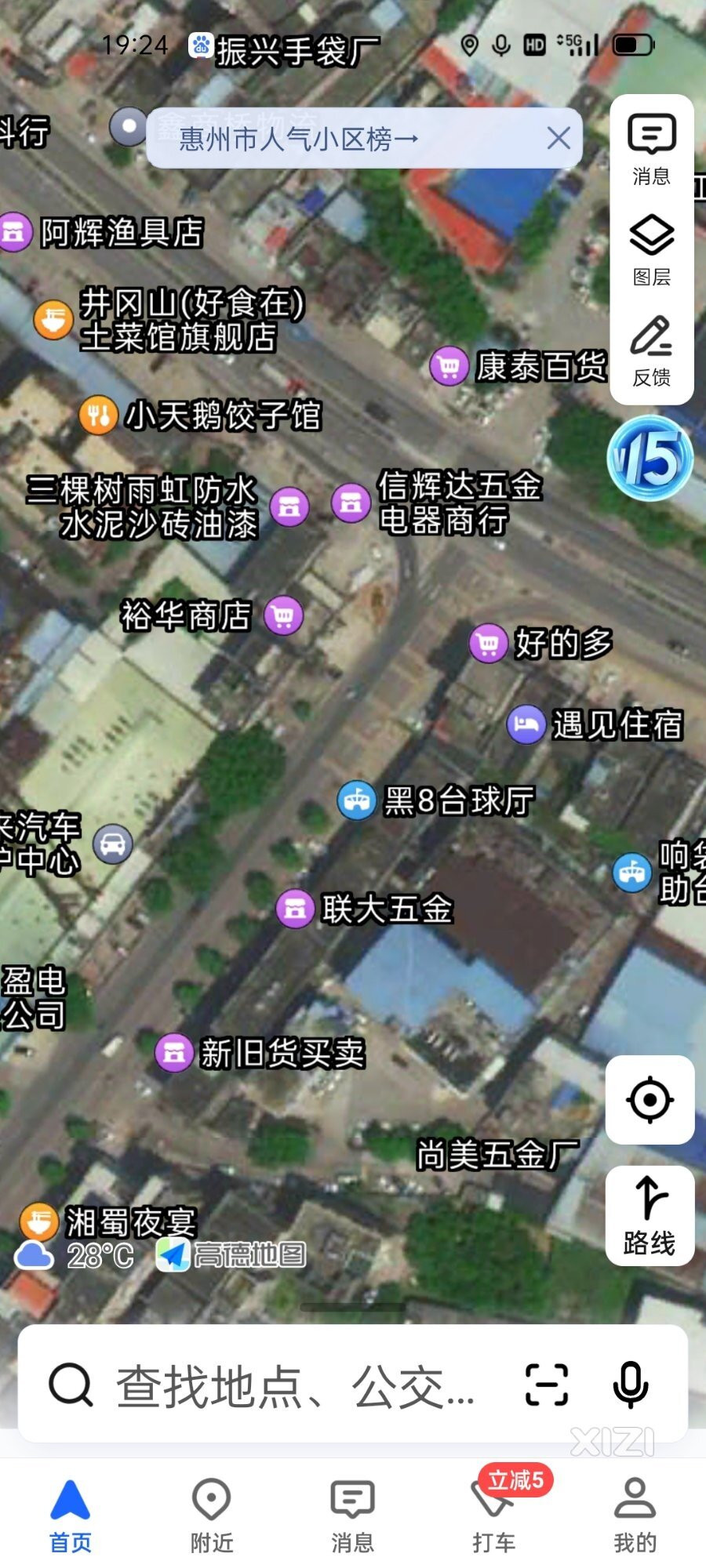Select the 首页 home tab
The width and height of the screenshot is (706, 1568).
(71, 1515)
